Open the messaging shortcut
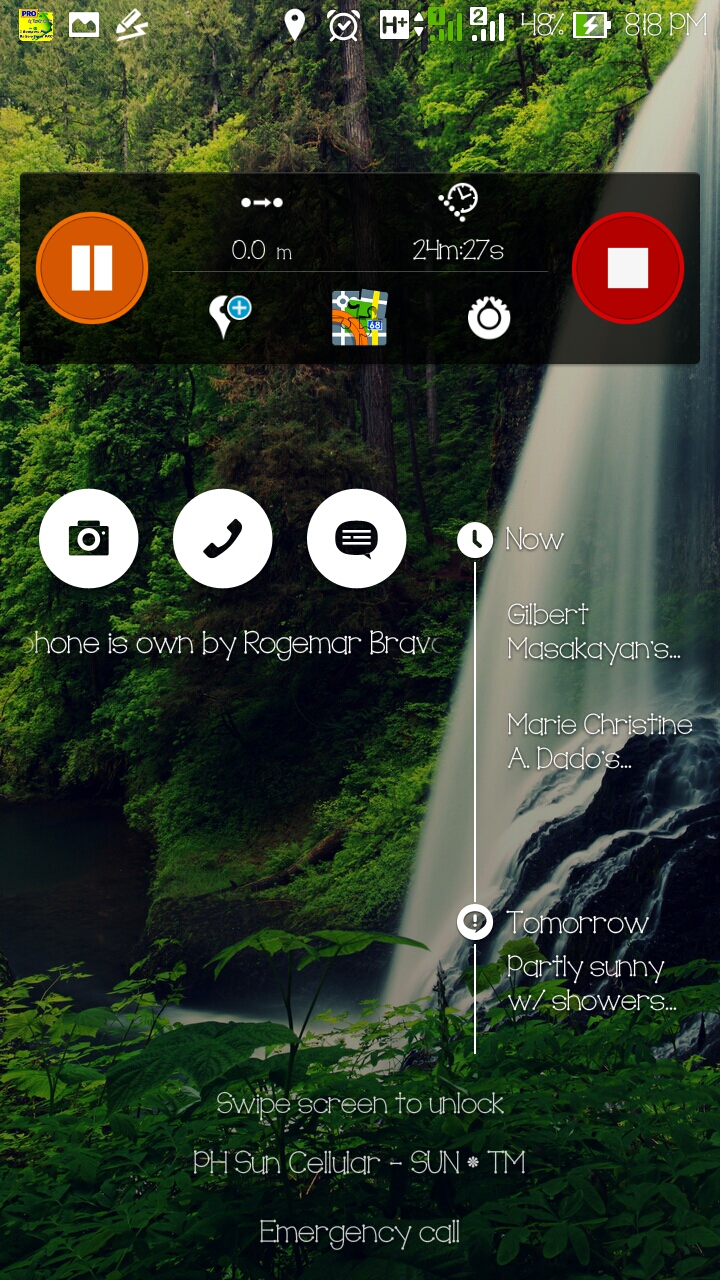Screen dimensions: 720x1280 pyautogui.click(x=357, y=539)
